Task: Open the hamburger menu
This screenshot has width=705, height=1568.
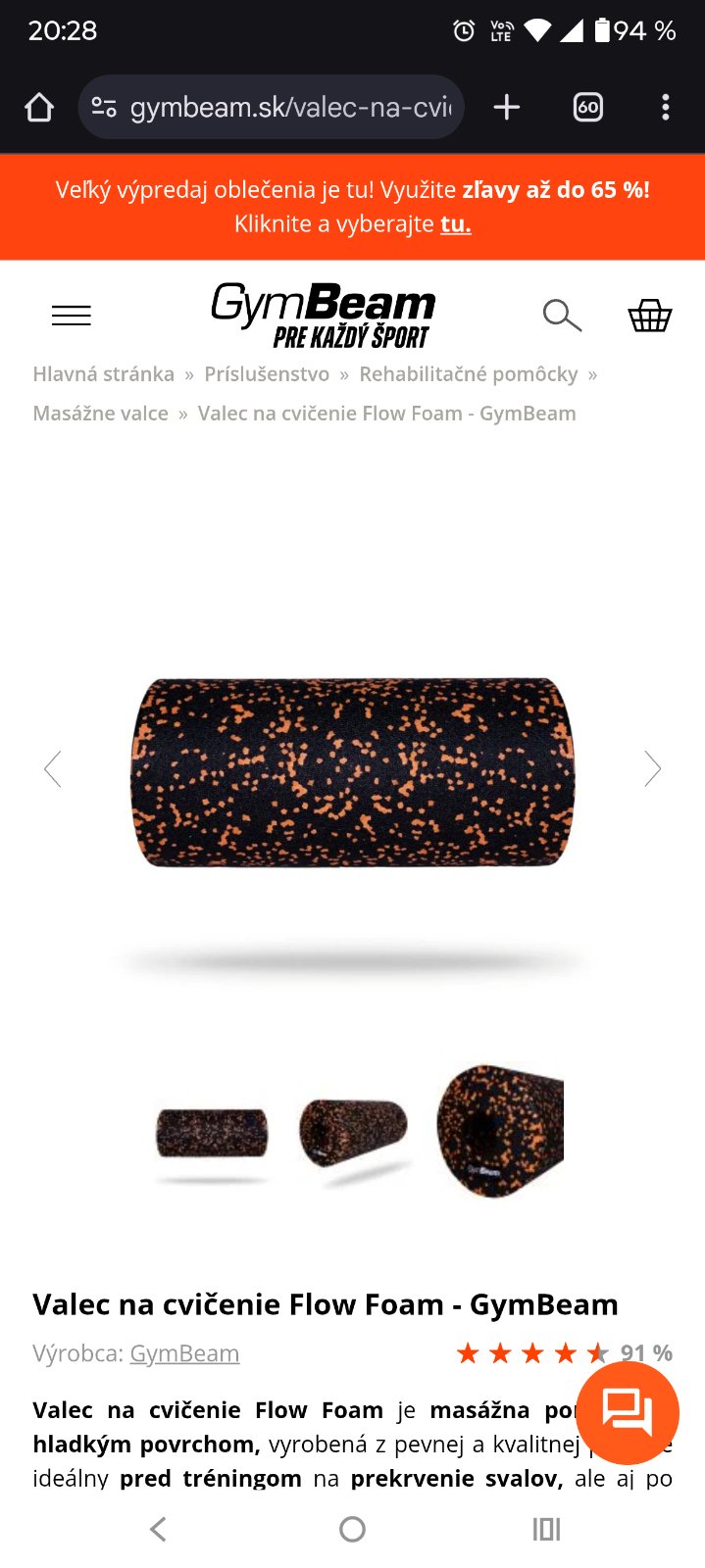Action: pos(71,315)
